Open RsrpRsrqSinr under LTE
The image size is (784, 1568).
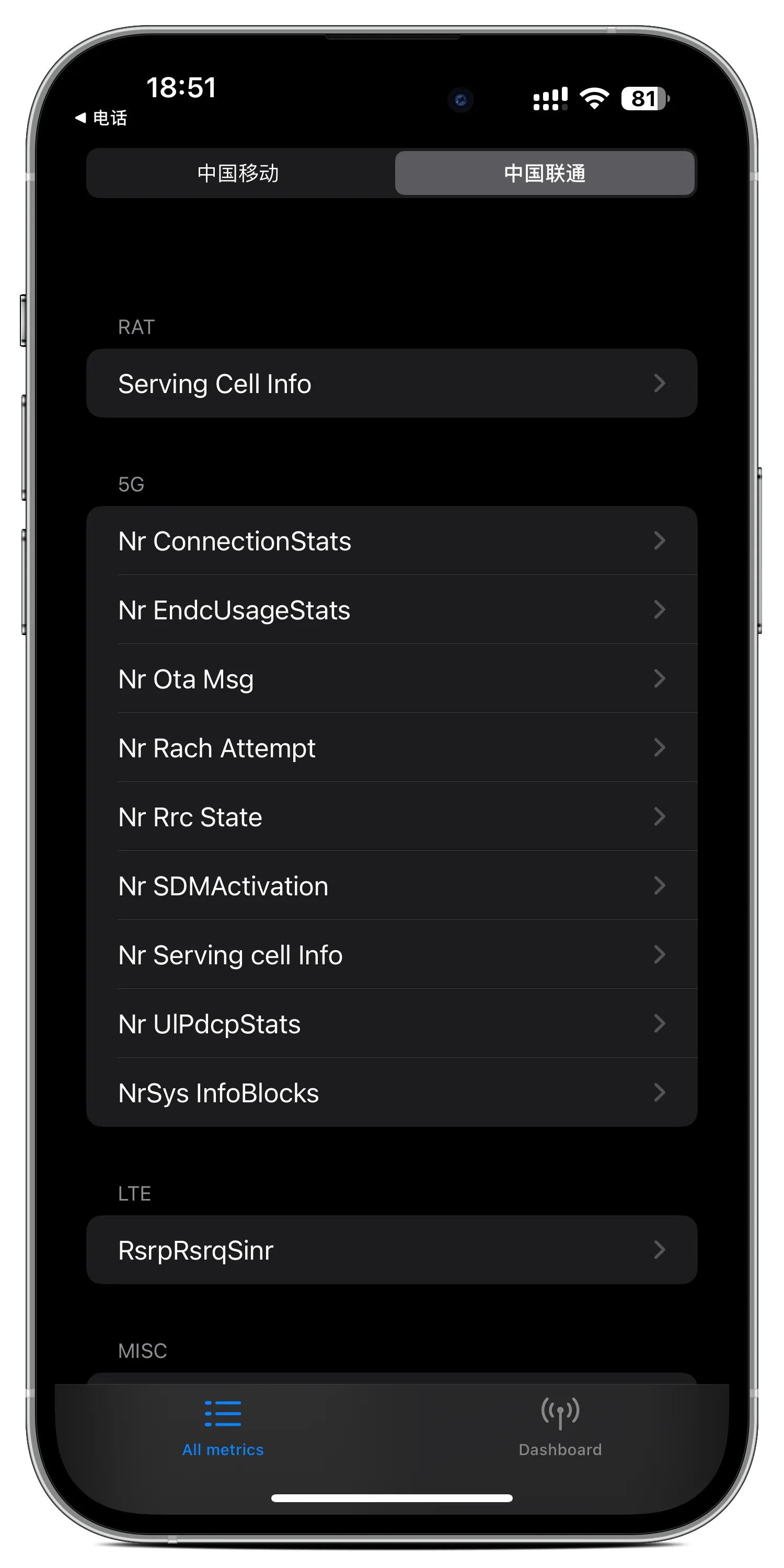coord(391,1250)
